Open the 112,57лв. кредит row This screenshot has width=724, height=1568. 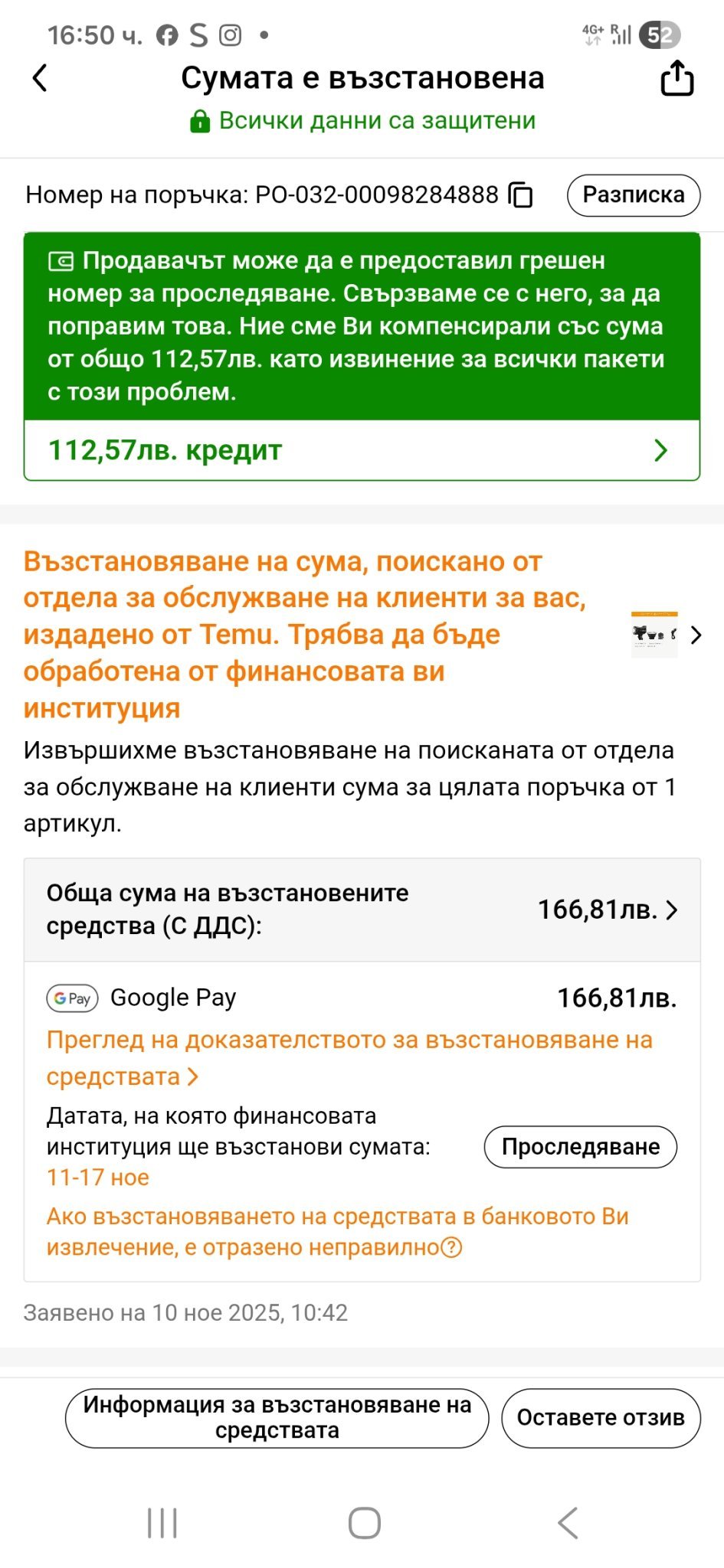pyautogui.click(x=362, y=450)
